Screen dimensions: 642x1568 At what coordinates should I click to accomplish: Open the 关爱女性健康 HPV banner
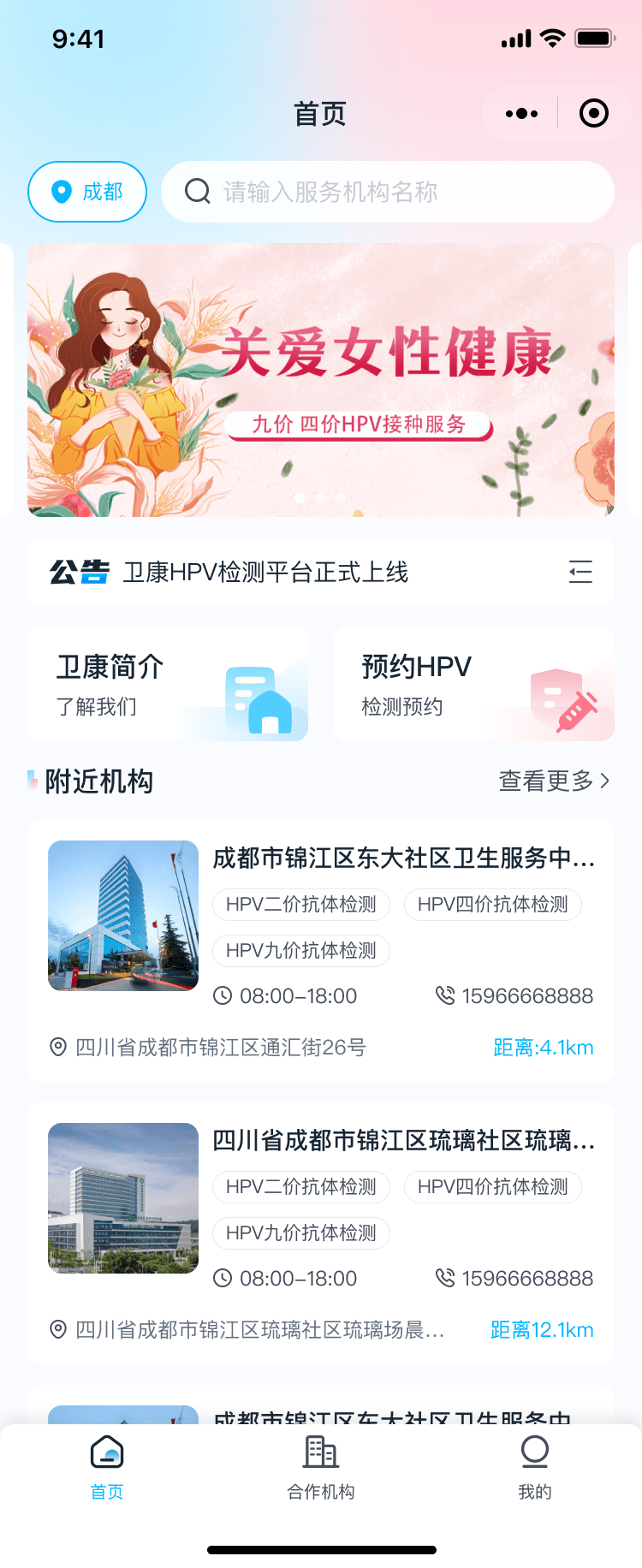pos(321,380)
